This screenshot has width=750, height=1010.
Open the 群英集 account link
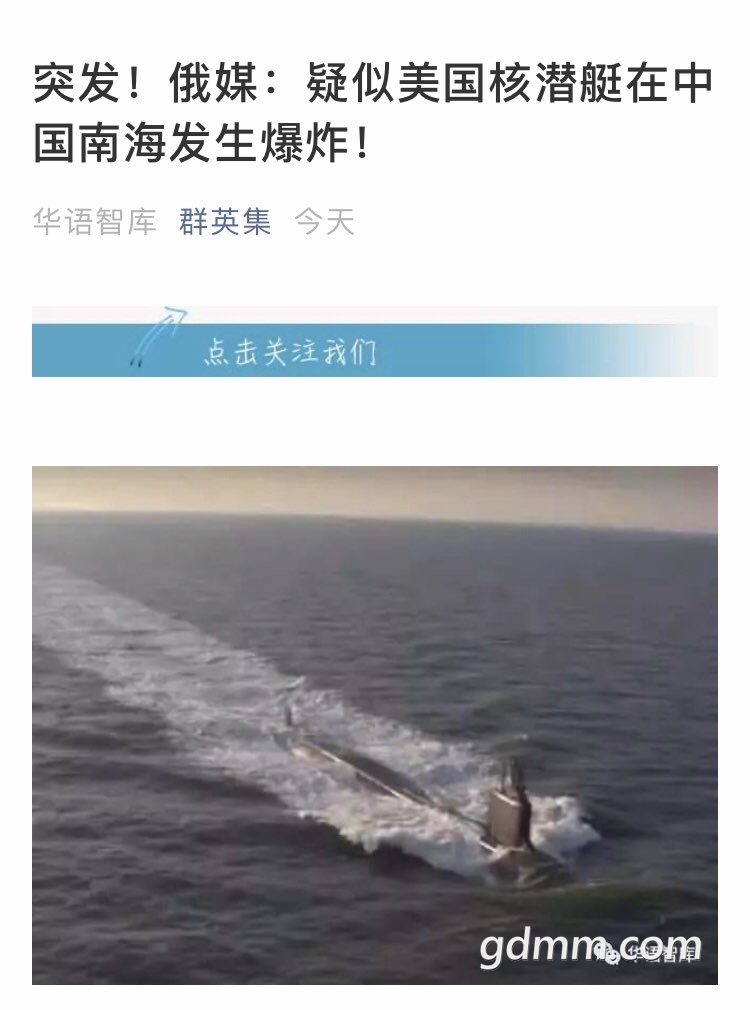click(225, 221)
